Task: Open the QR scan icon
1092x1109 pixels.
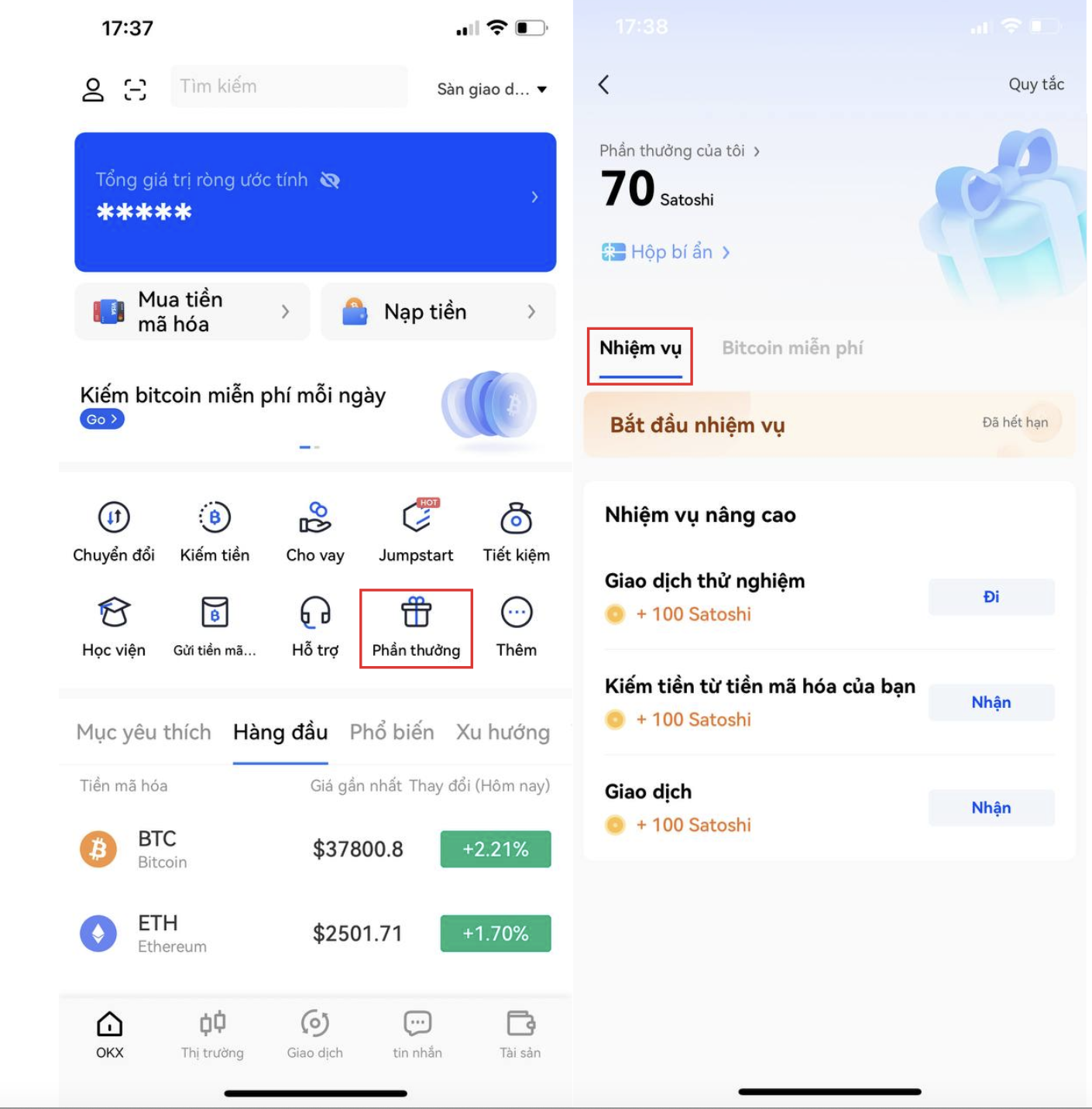Action: pos(136,90)
